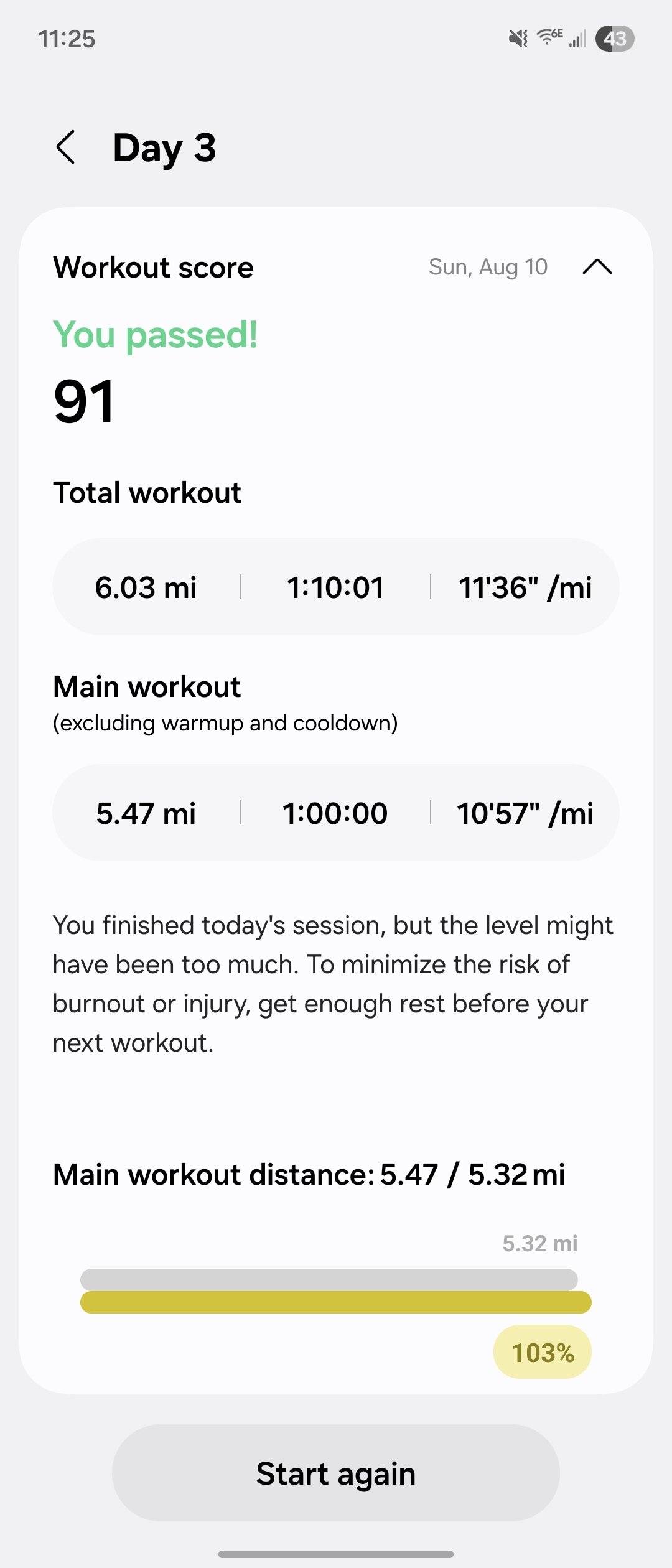Tap the Start again button
Image resolution: width=672 pixels, height=1568 pixels.
point(336,1472)
